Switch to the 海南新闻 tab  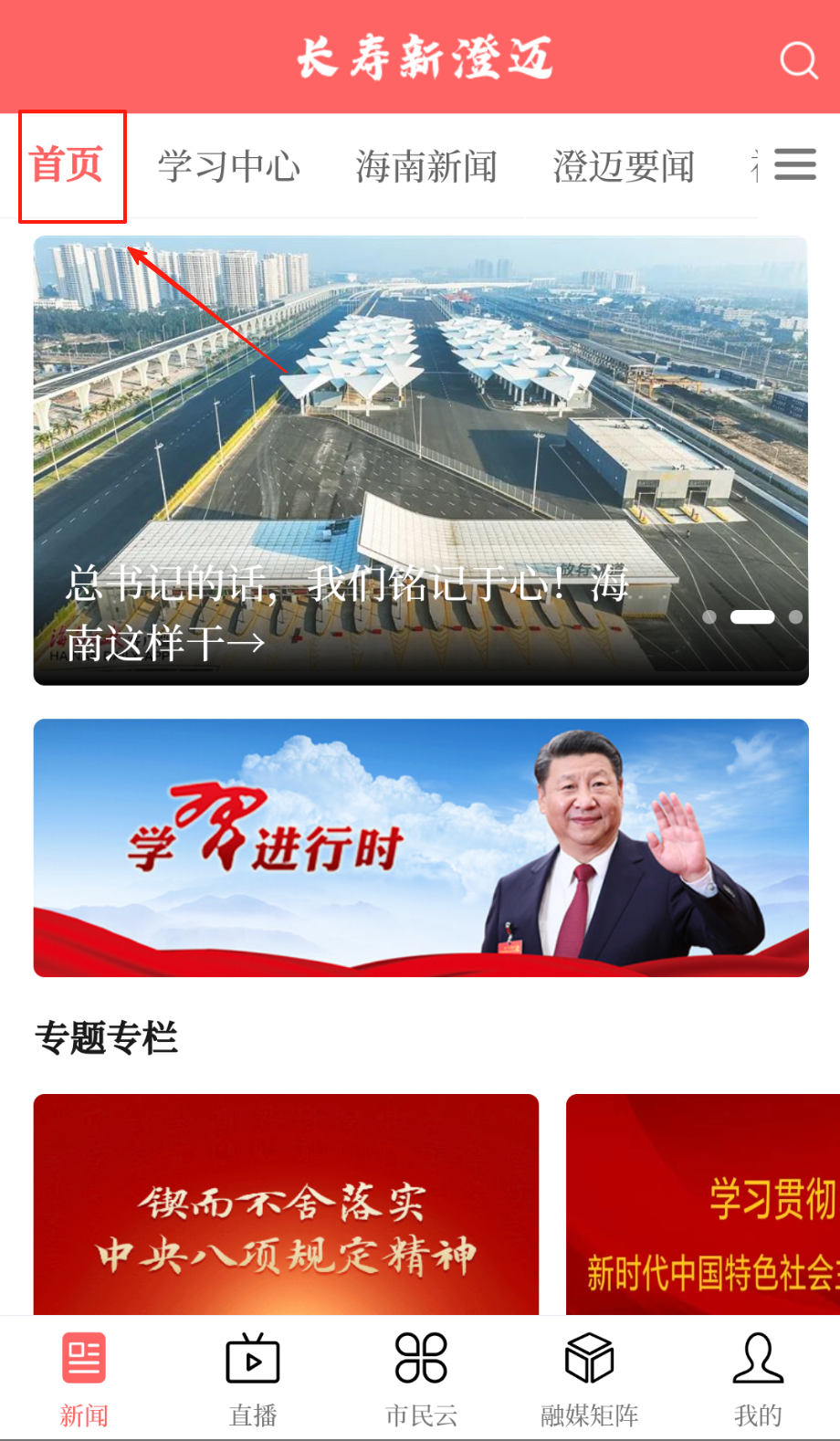point(425,166)
